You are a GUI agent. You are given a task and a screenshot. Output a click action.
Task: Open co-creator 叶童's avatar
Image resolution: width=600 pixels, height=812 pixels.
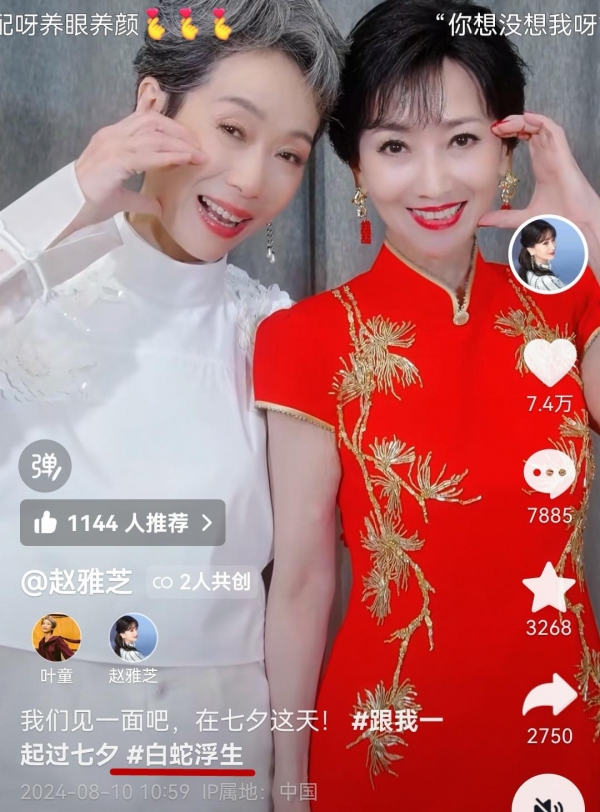56,638
